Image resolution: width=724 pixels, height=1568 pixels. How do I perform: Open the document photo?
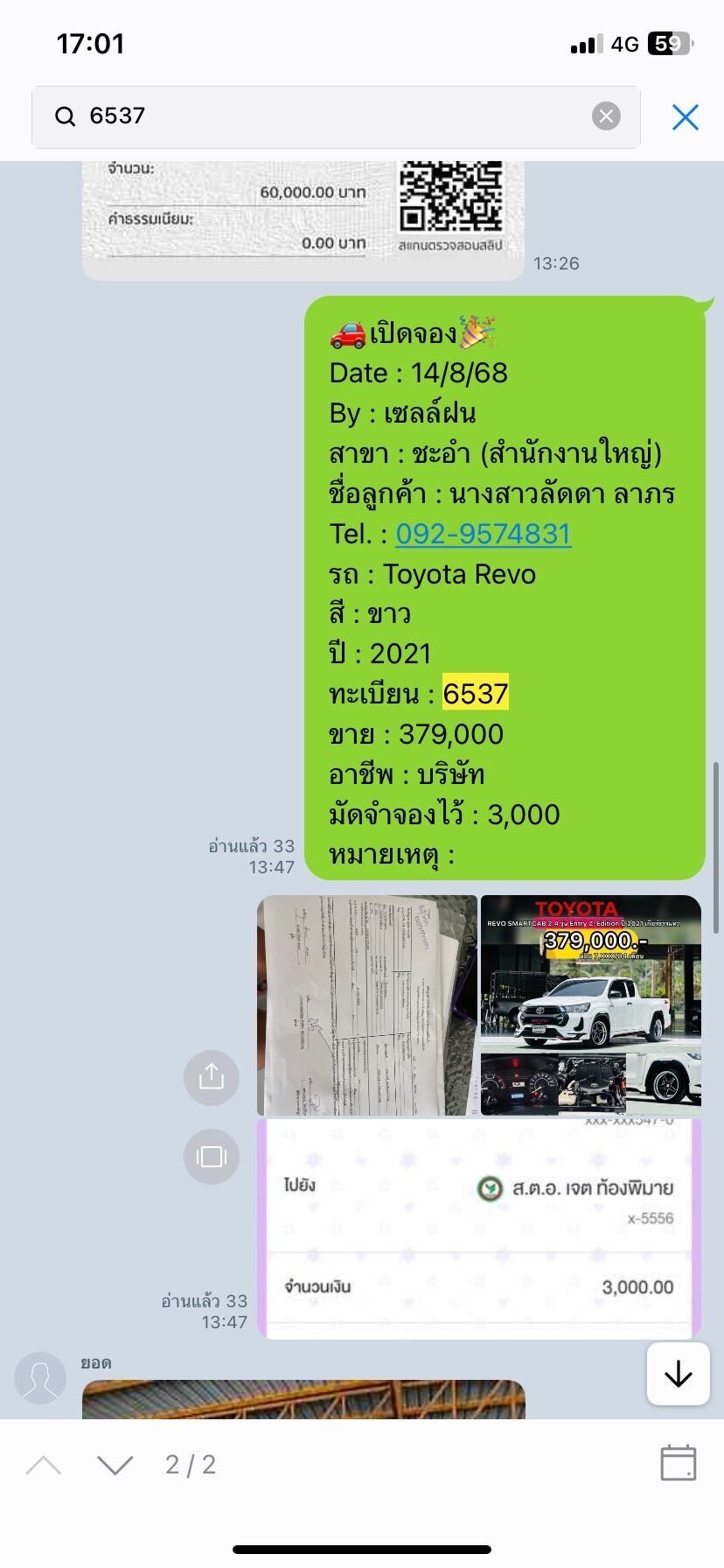pos(367,1004)
